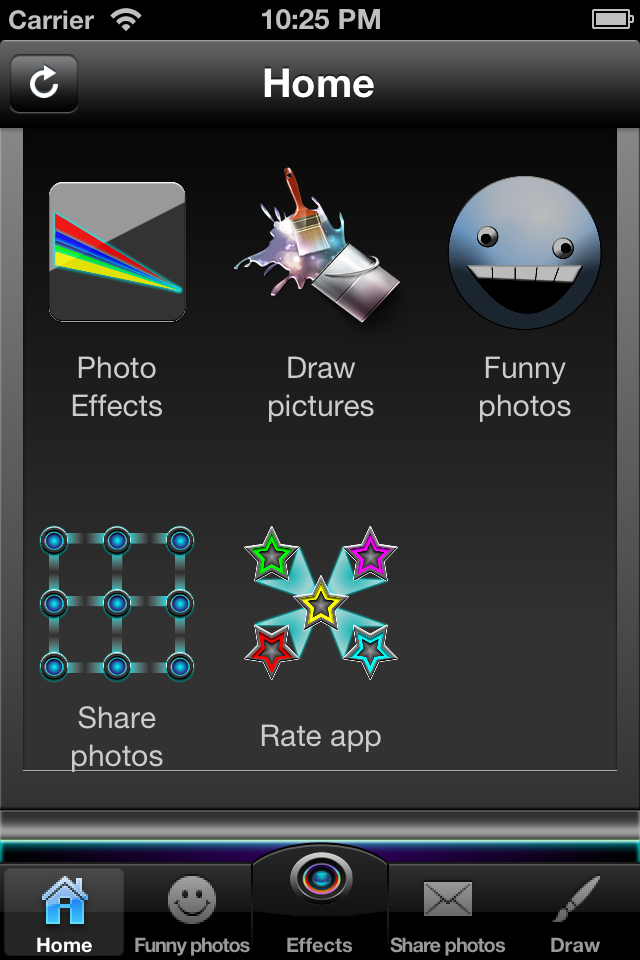Switch to the Home tab
The width and height of the screenshot is (640, 960).
(x=64, y=912)
